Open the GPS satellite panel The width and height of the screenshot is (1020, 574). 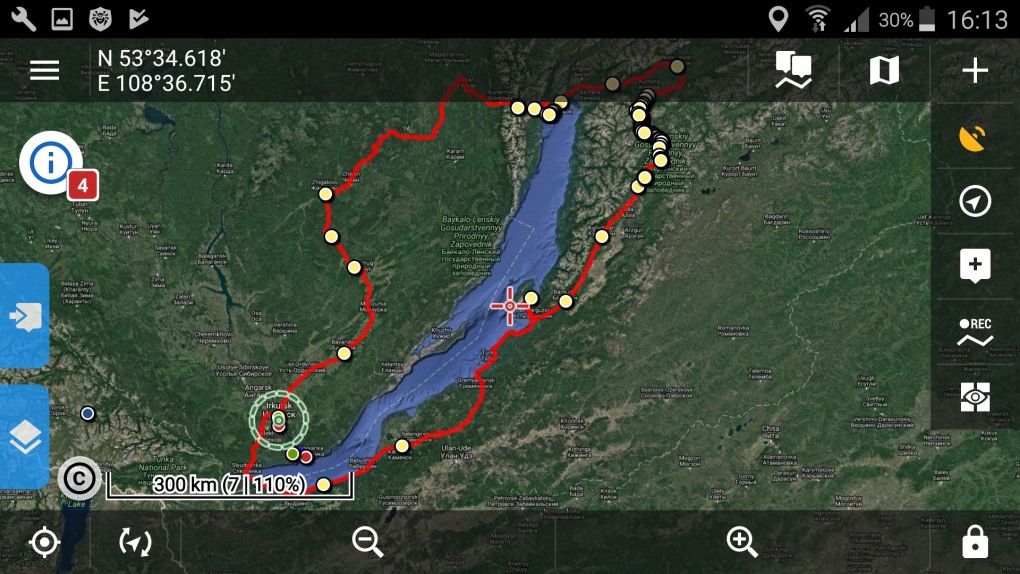tap(974, 137)
